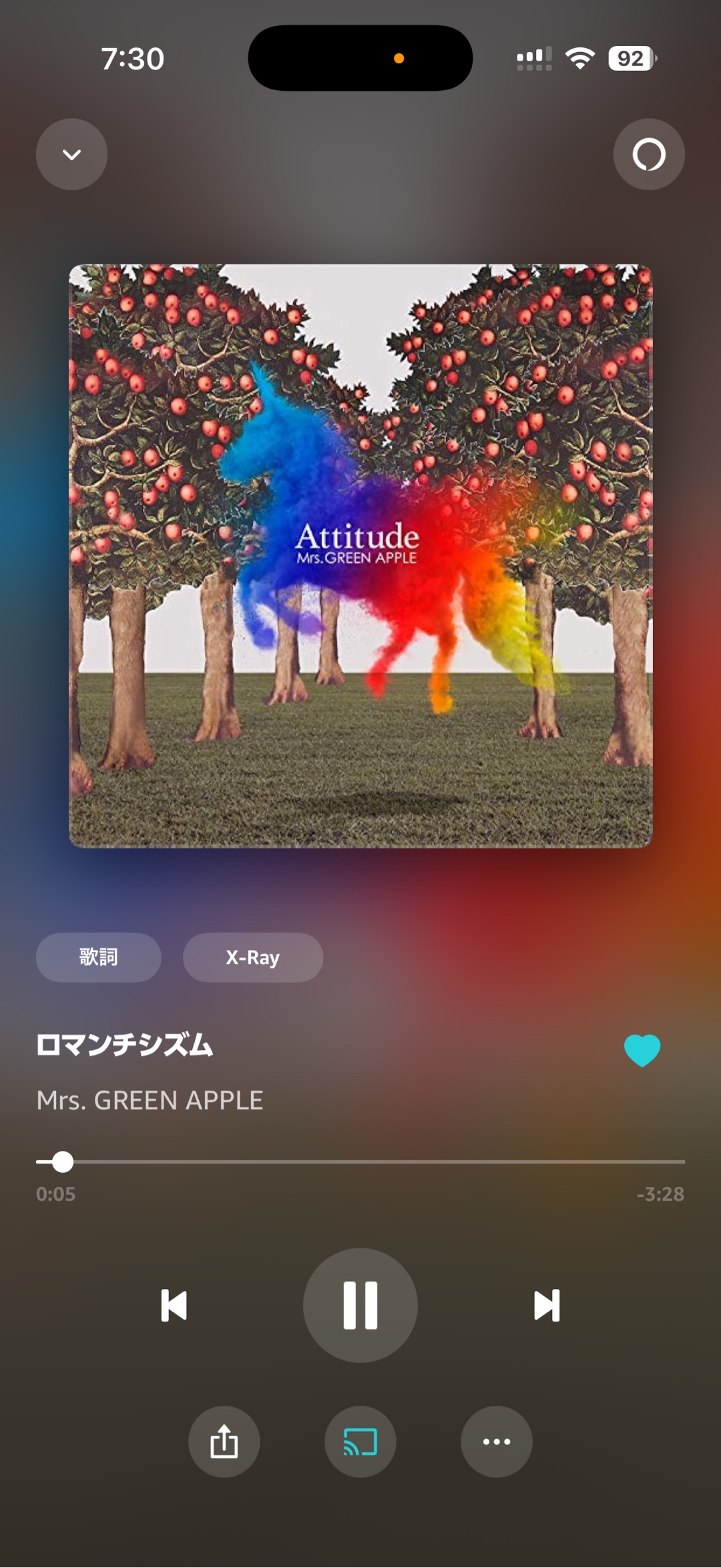721x1568 pixels.
Task: Open the more options menu
Action: click(497, 1442)
